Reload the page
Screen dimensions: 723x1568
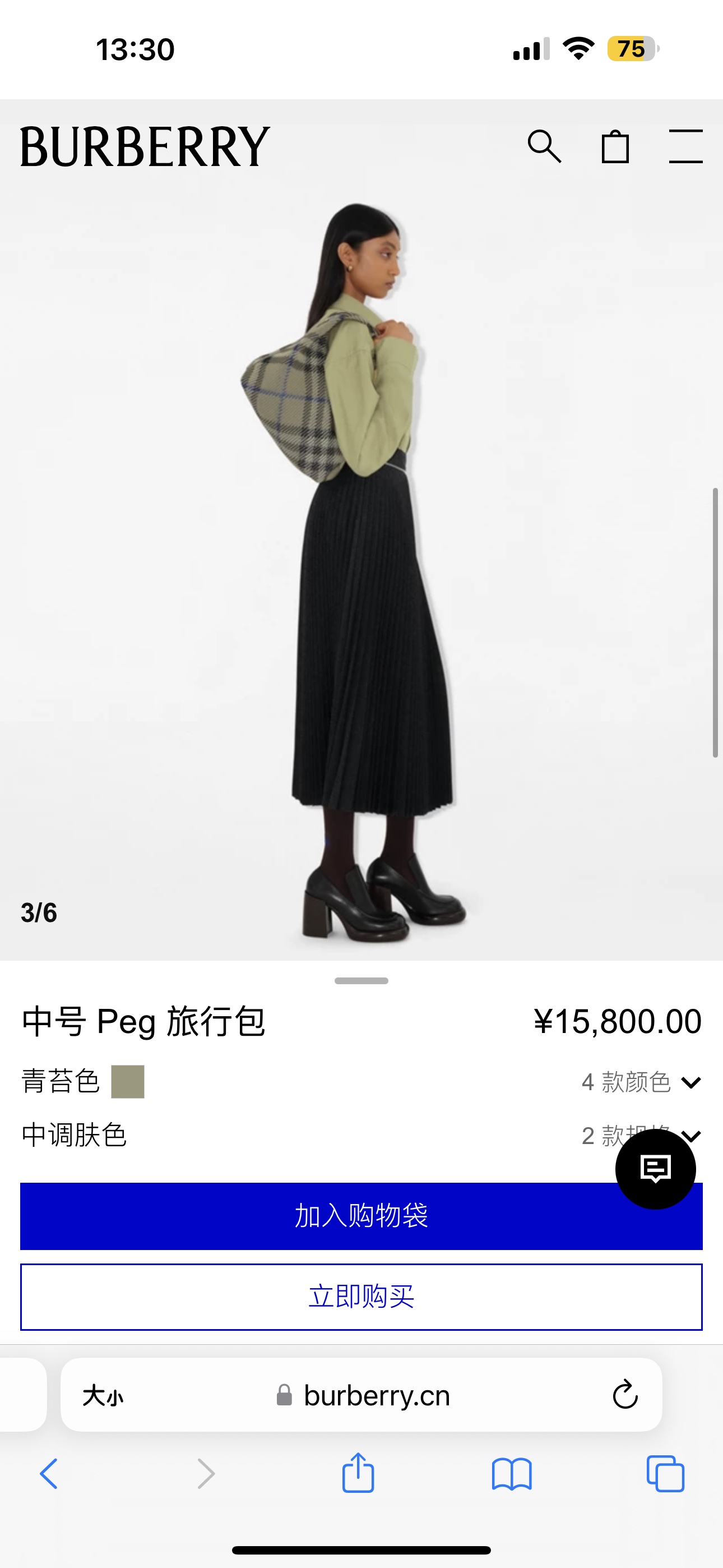624,1395
